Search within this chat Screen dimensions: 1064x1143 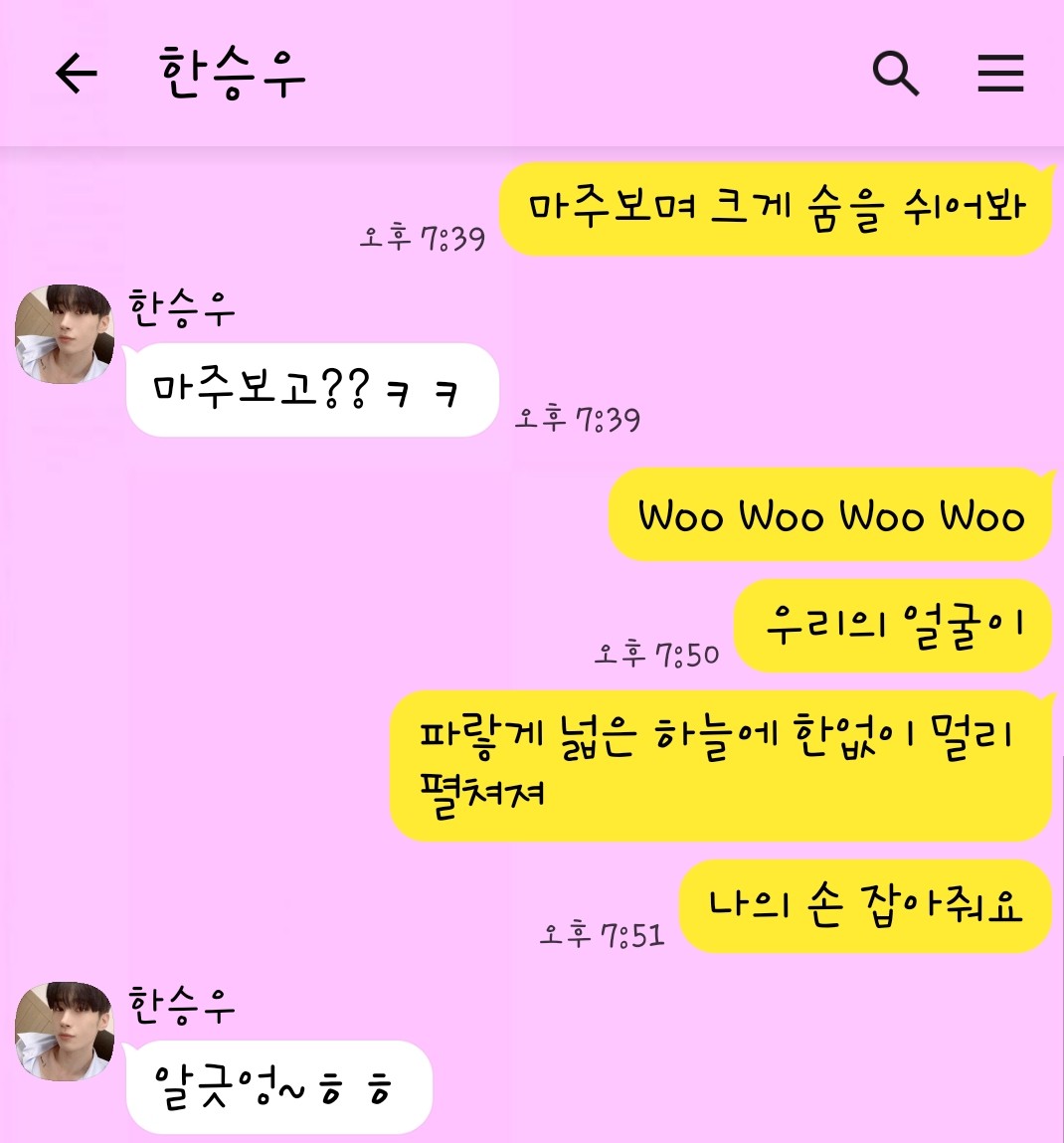coord(895,74)
